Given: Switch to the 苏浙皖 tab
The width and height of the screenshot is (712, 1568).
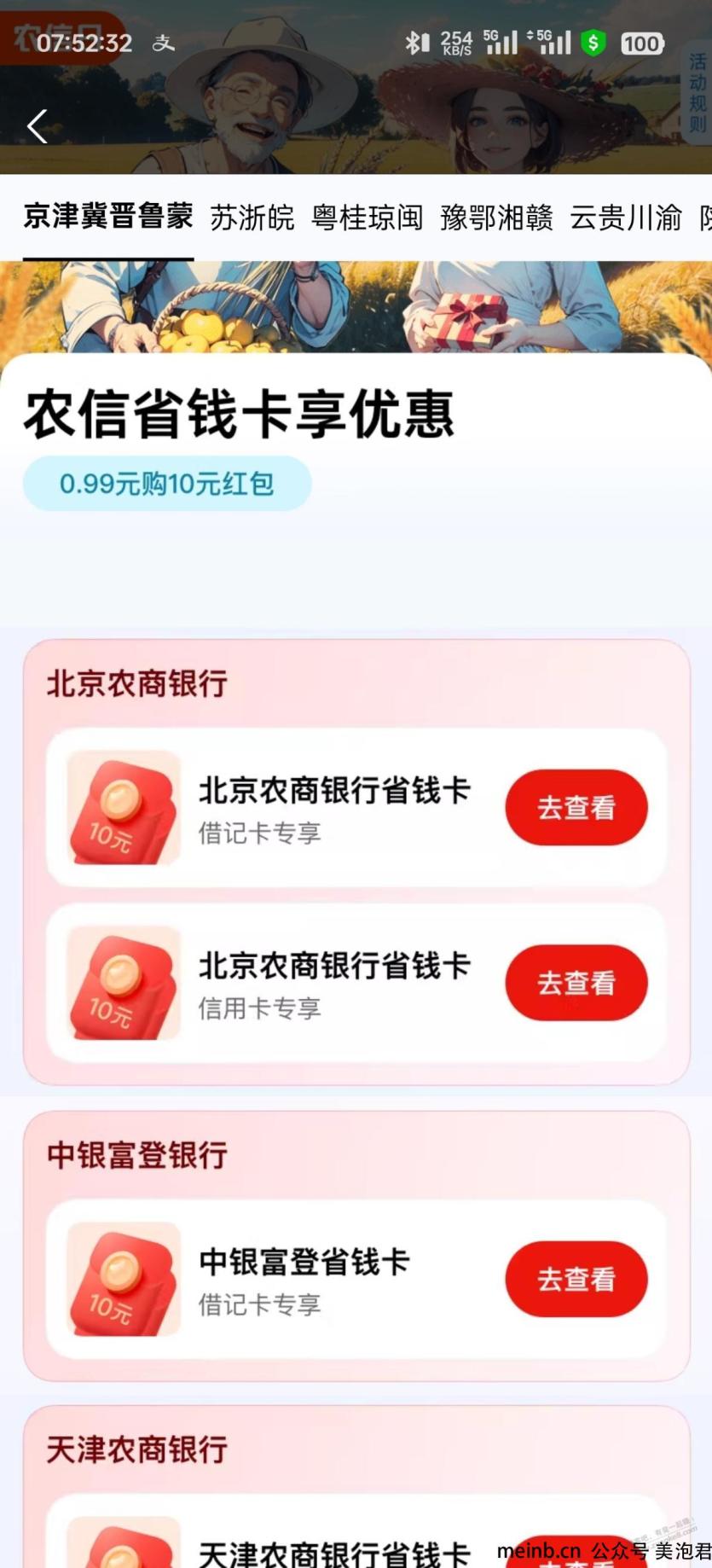Looking at the screenshot, I should [252, 218].
